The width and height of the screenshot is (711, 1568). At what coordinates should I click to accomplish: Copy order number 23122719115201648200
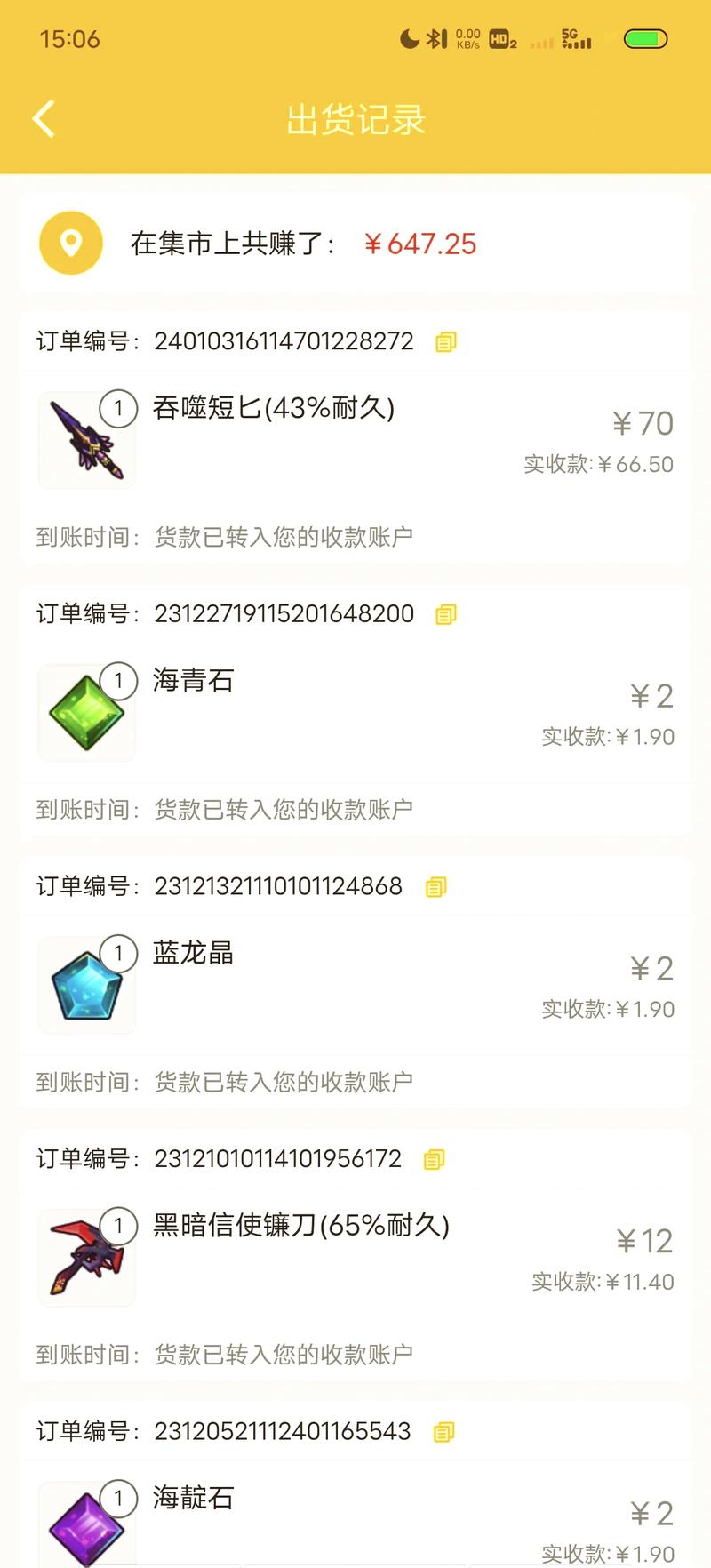click(445, 614)
